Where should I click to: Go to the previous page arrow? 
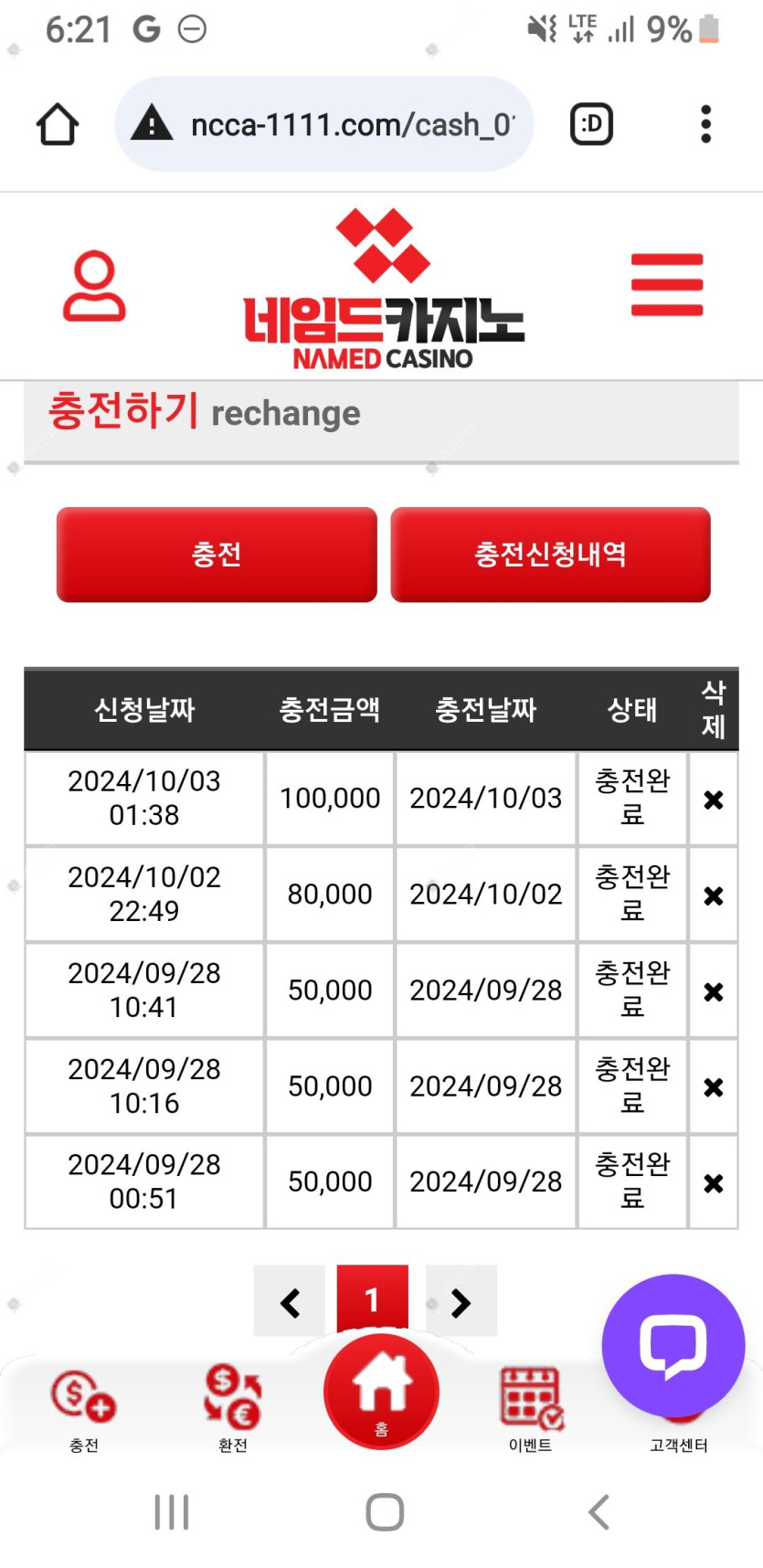pyautogui.click(x=290, y=1301)
